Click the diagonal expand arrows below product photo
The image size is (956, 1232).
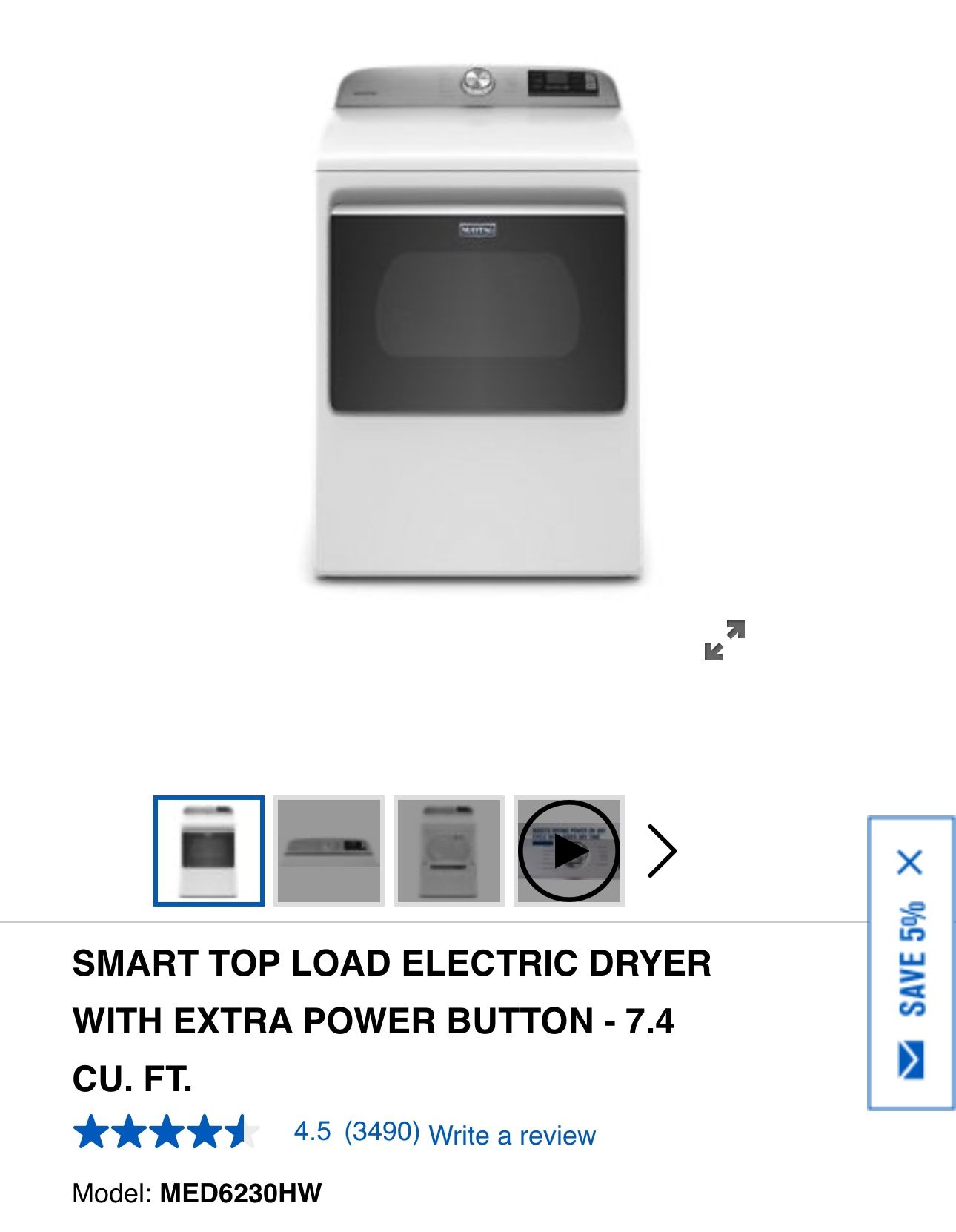[724, 642]
